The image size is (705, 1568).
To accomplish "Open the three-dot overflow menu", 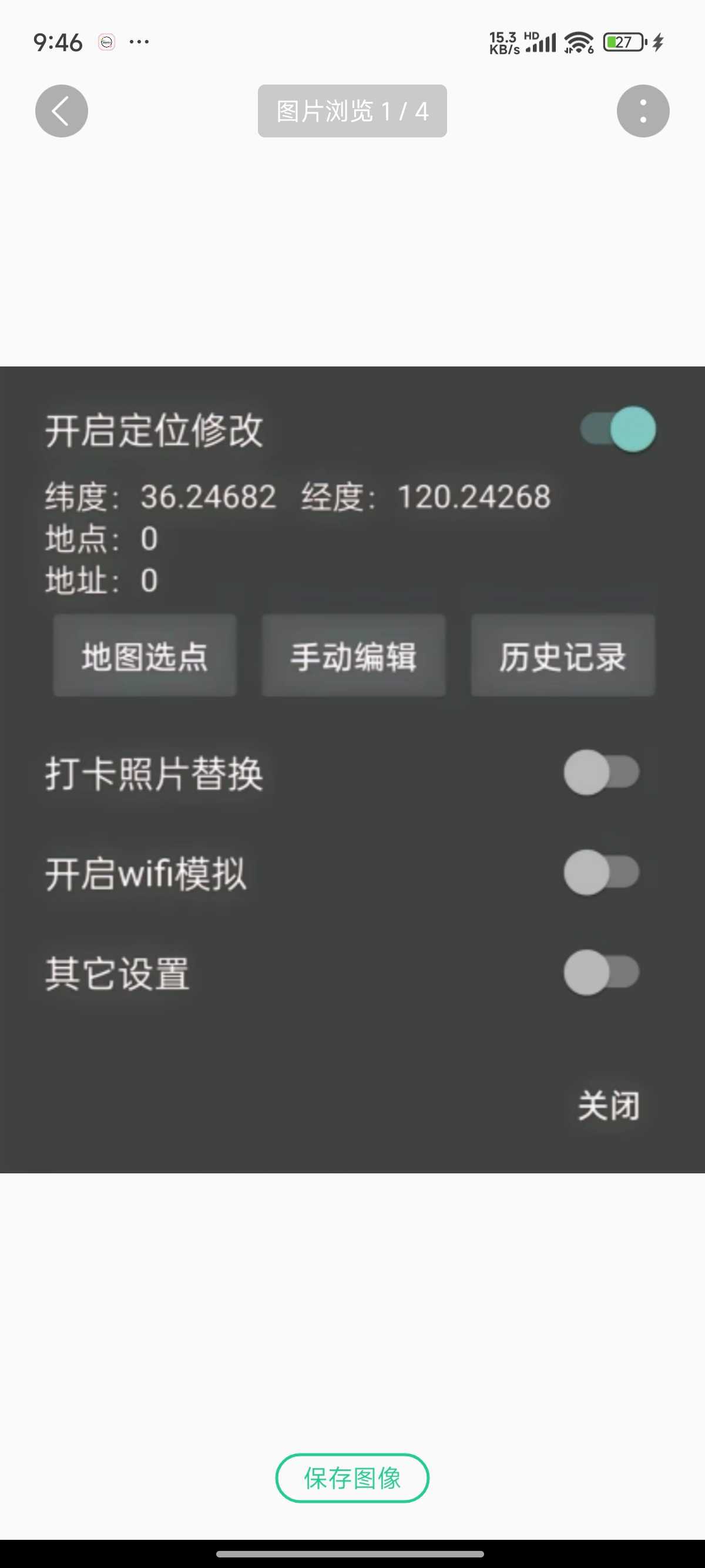I will (643, 111).
